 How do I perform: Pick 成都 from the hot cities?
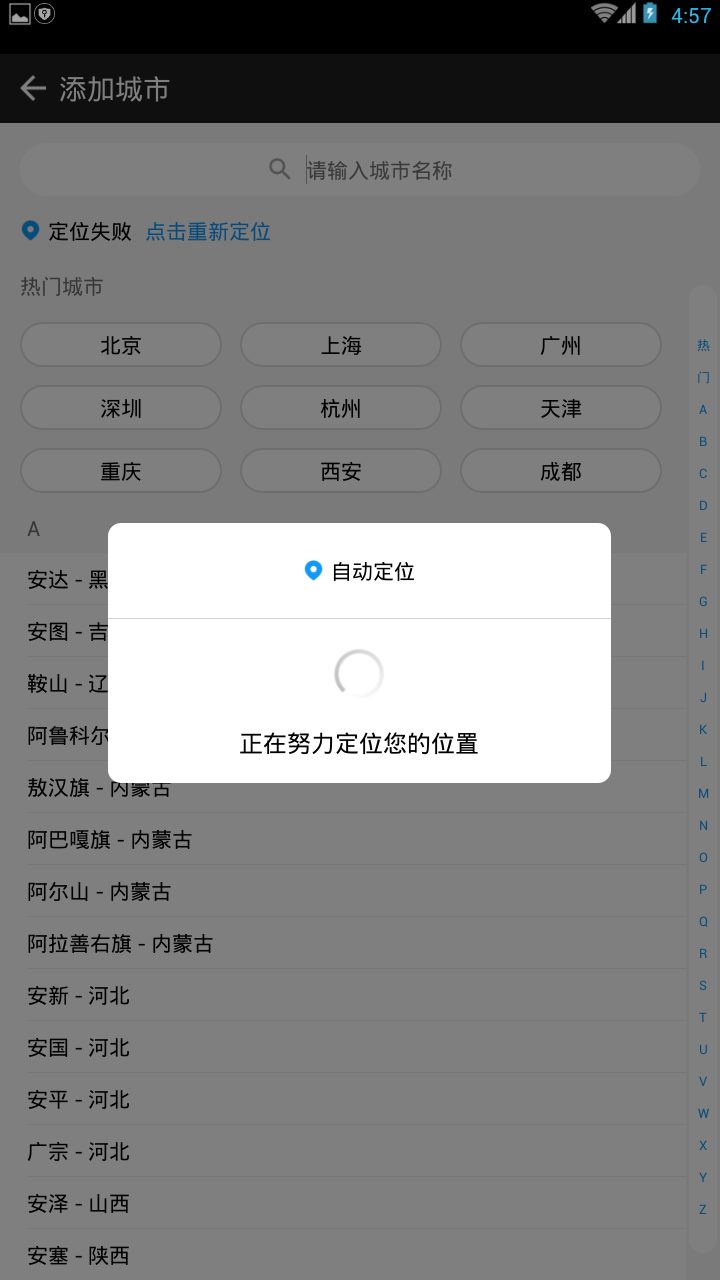[560, 470]
